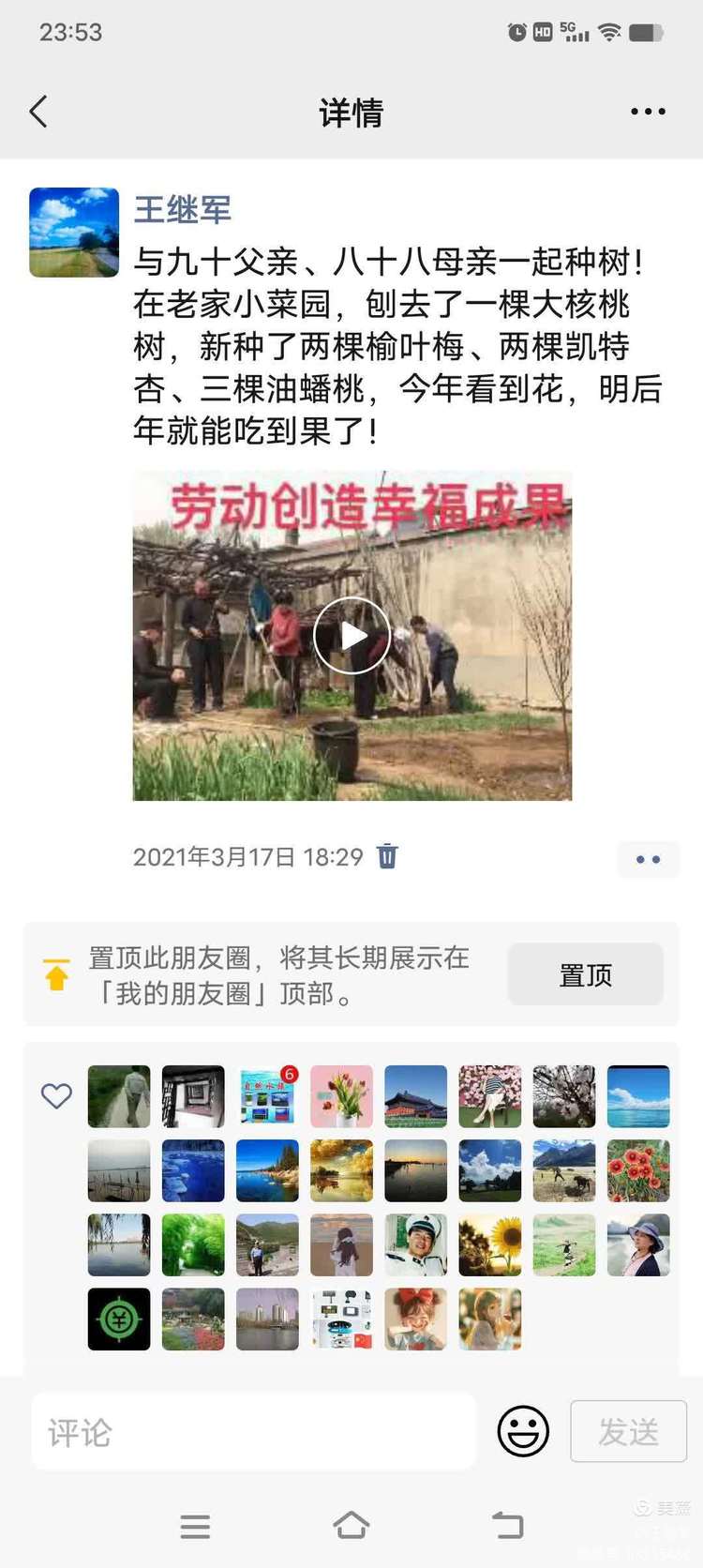The height and width of the screenshot is (1568, 703).
Task: Open the green ¥ target avatar
Action: (x=119, y=1319)
